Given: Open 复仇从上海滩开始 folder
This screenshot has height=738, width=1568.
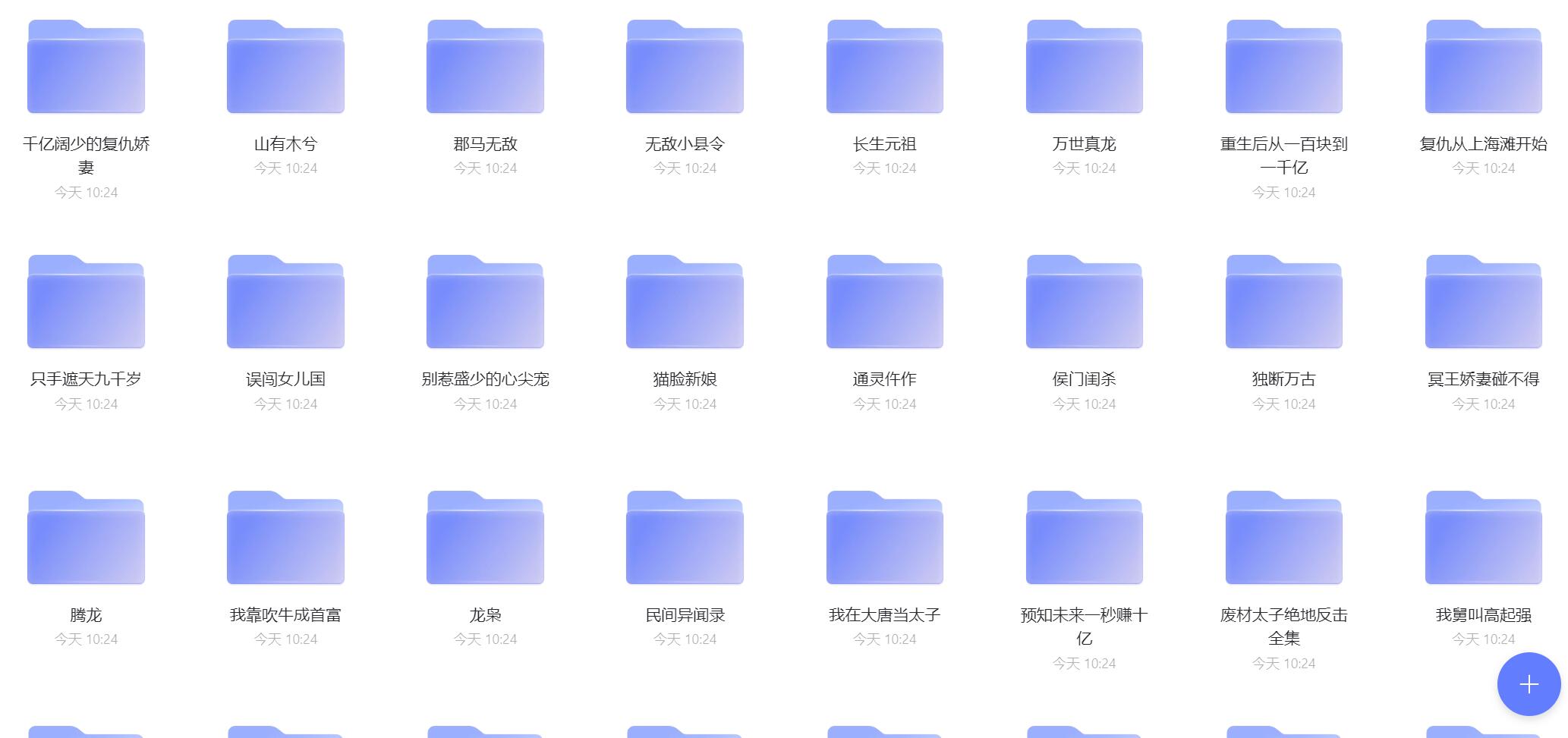Looking at the screenshot, I should (1483, 68).
